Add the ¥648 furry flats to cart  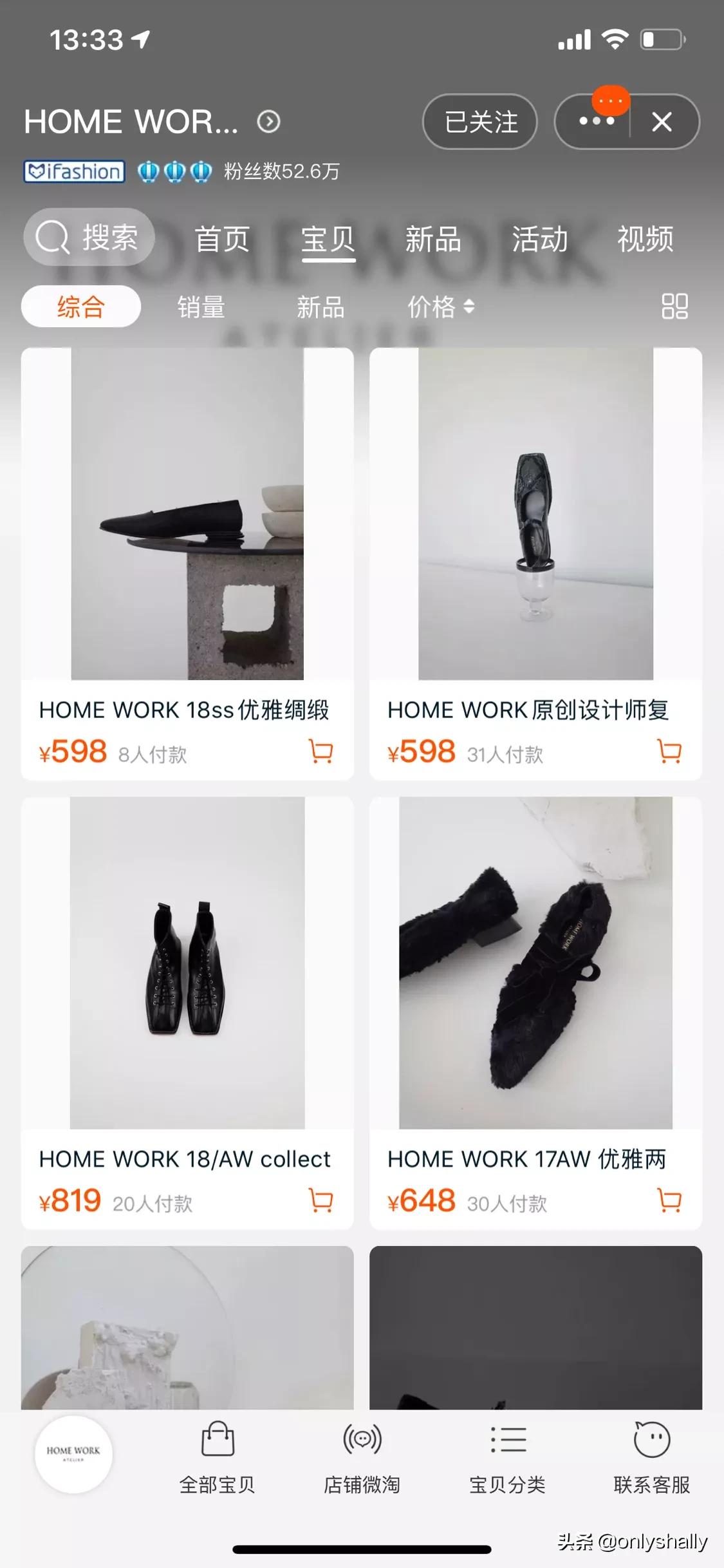point(669,1200)
